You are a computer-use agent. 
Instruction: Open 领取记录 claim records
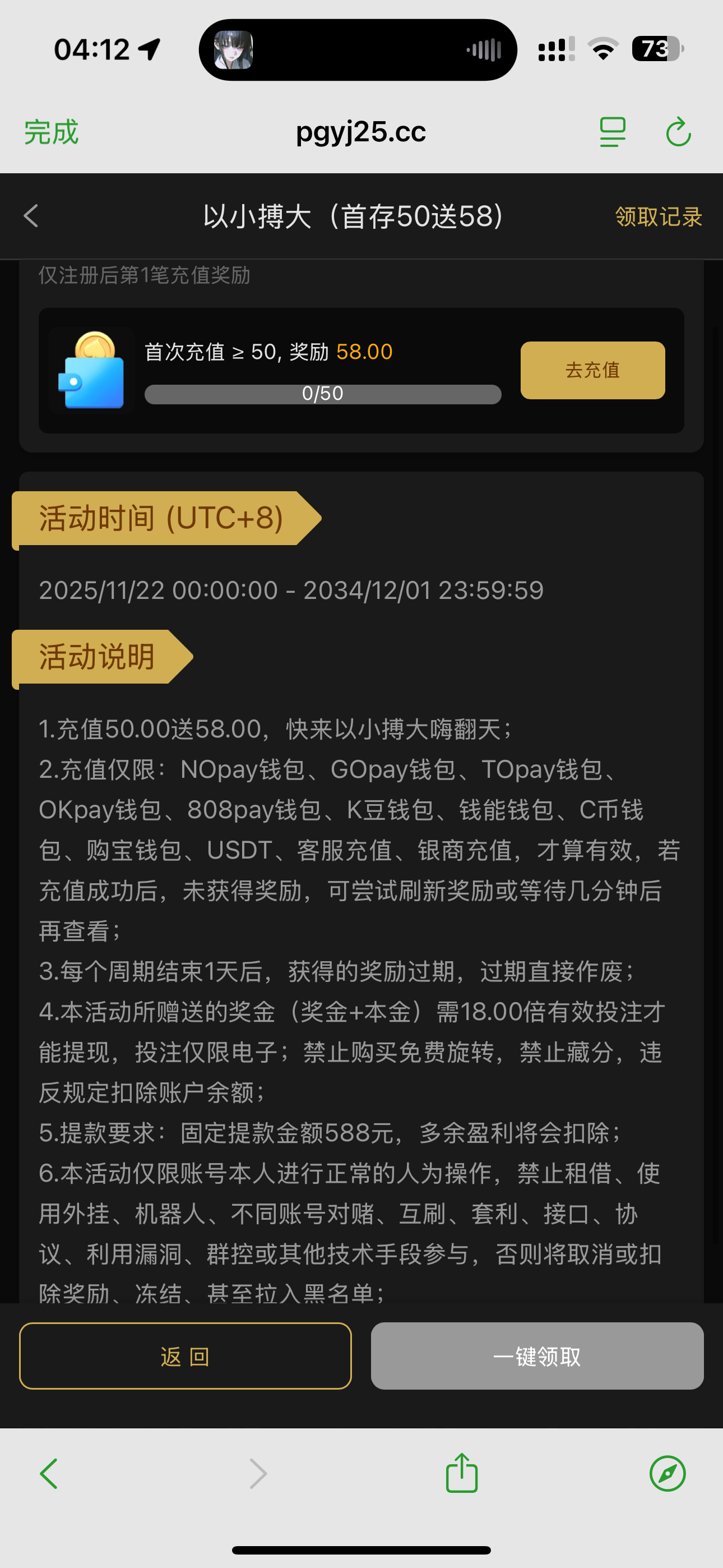pos(659,216)
